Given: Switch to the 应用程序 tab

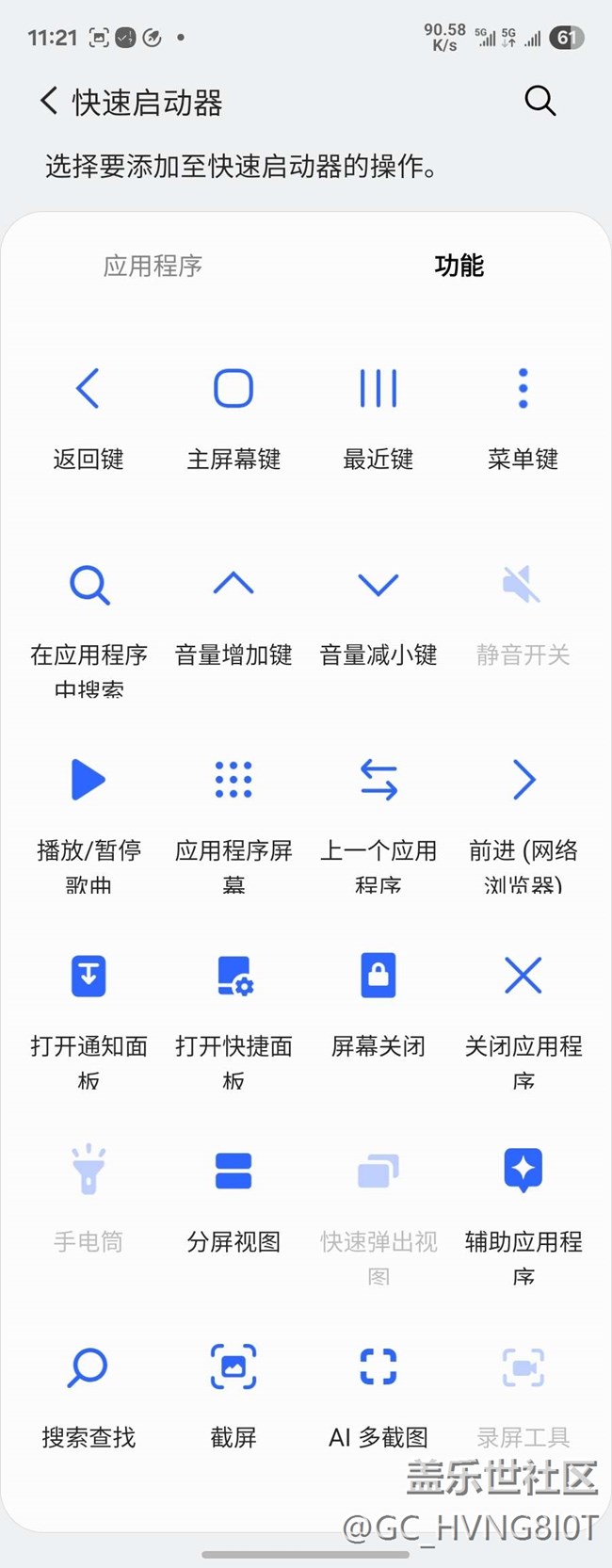Looking at the screenshot, I should click(x=153, y=266).
